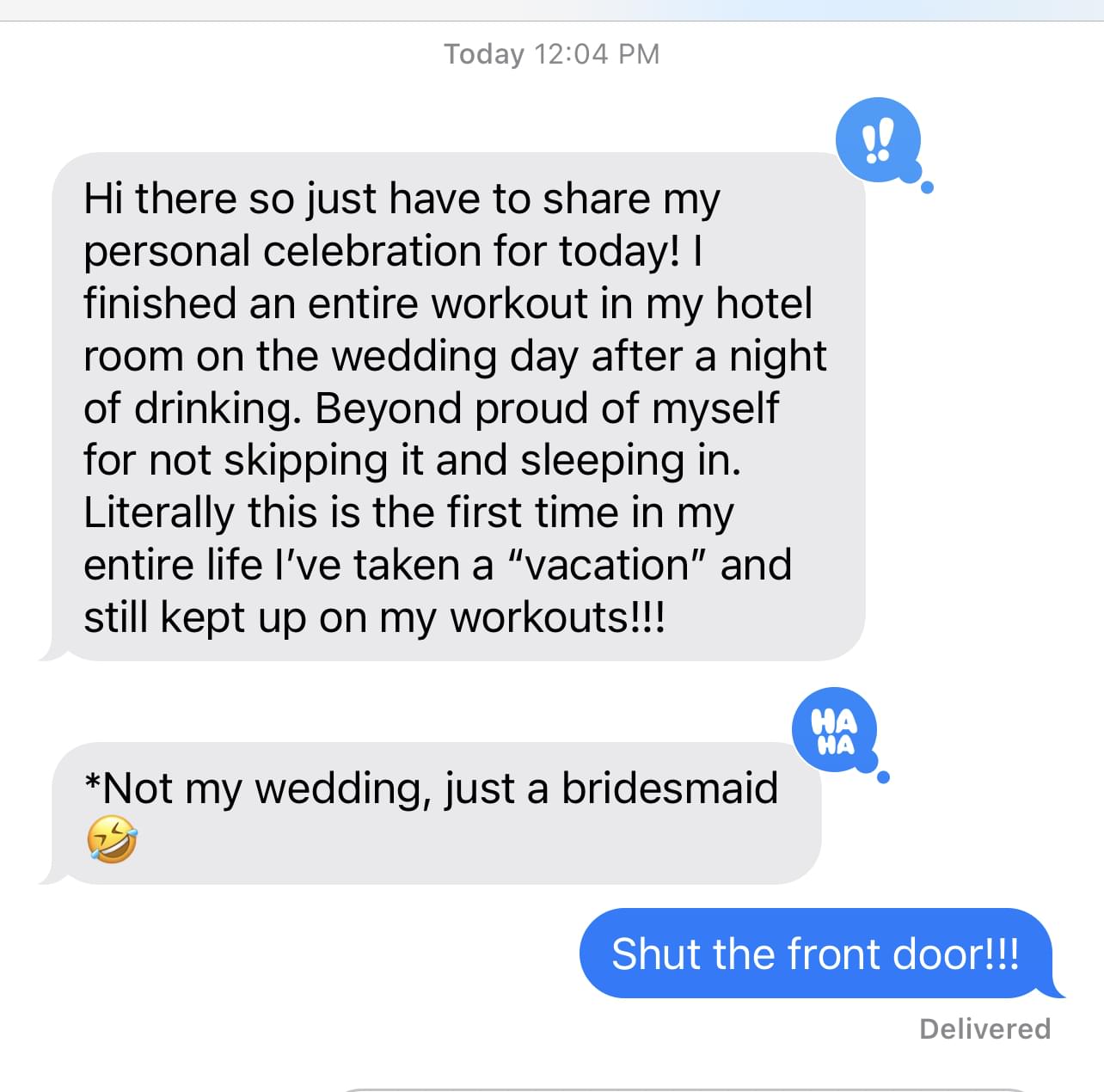Tap the exclamation tapback on the workout message
The image size is (1104, 1092).
pos(878,140)
